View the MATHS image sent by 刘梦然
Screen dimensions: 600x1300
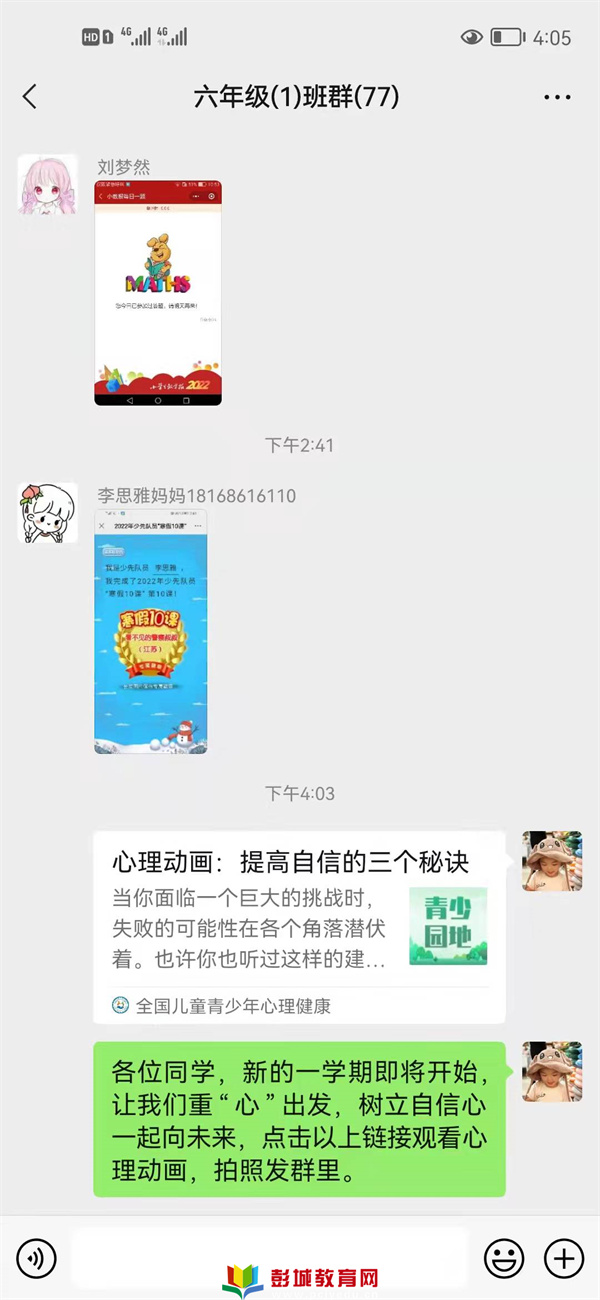pos(158,292)
